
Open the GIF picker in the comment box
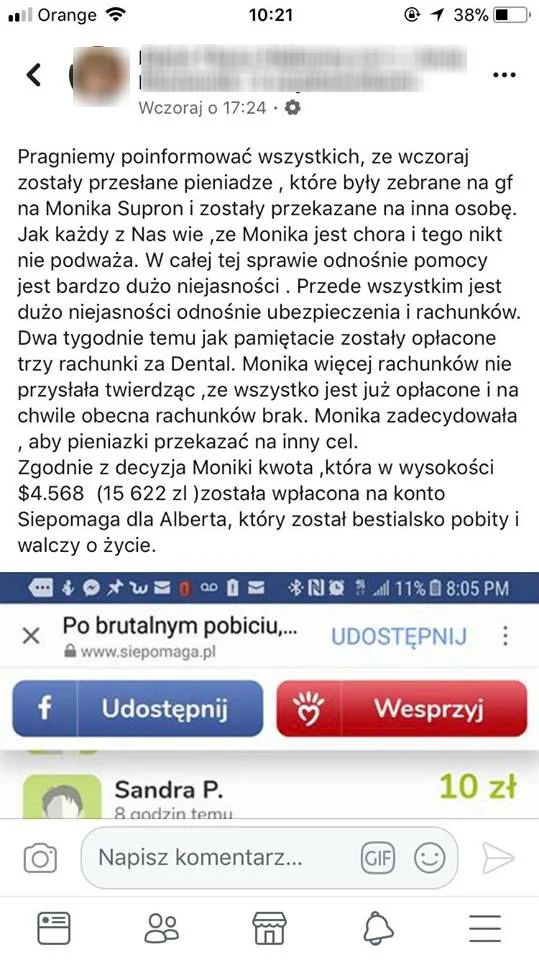pyautogui.click(x=377, y=858)
